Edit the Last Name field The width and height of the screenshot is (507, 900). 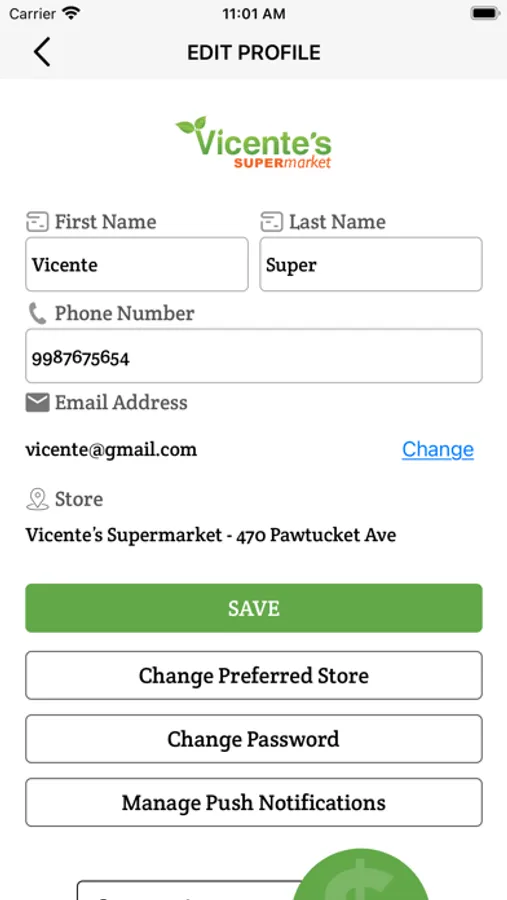[x=371, y=264]
